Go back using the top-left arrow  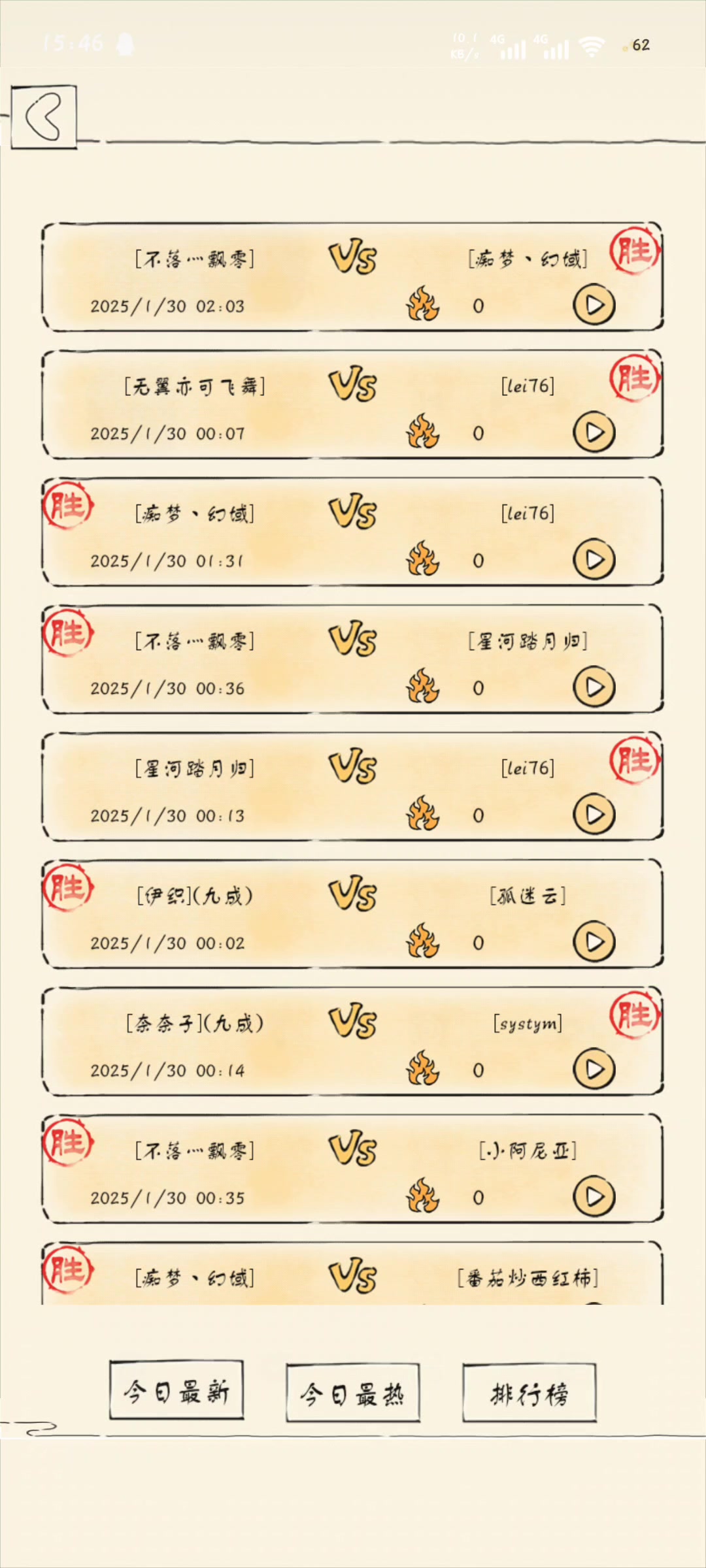click(44, 117)
